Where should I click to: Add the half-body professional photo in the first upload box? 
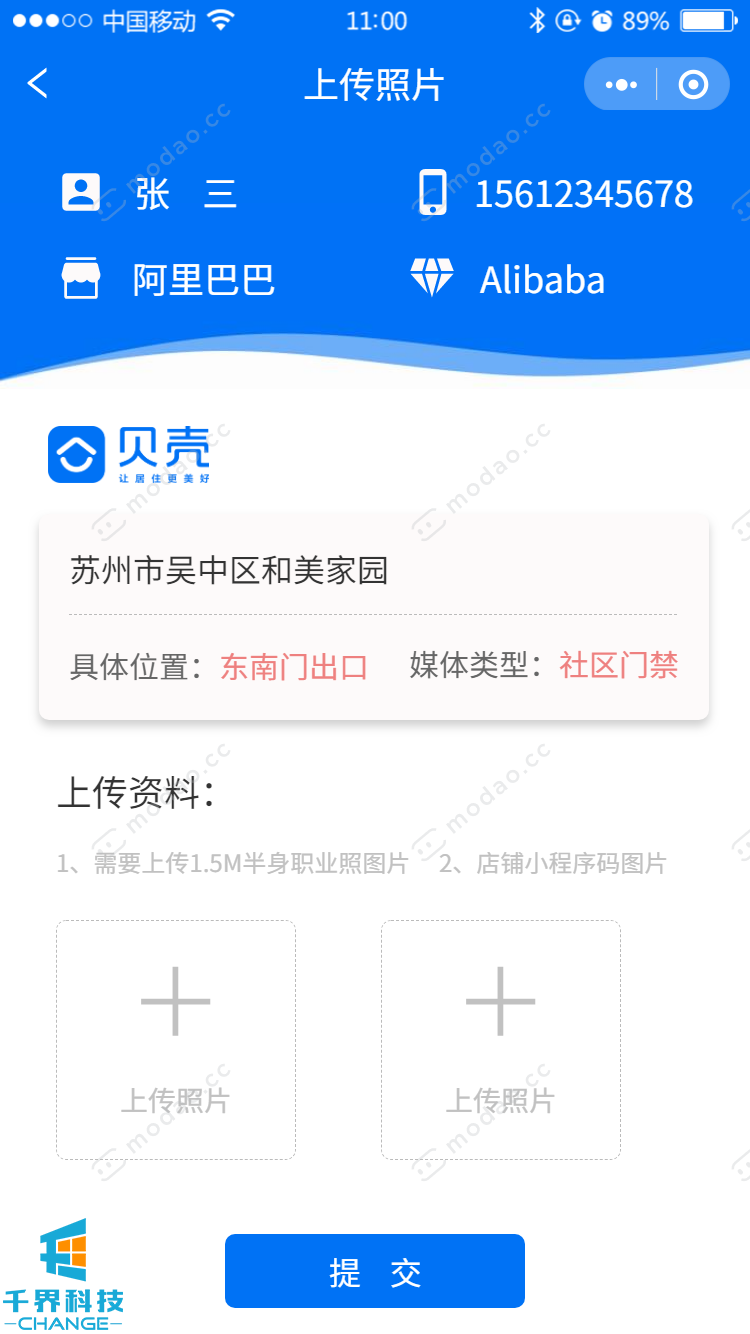[176, 1039]
